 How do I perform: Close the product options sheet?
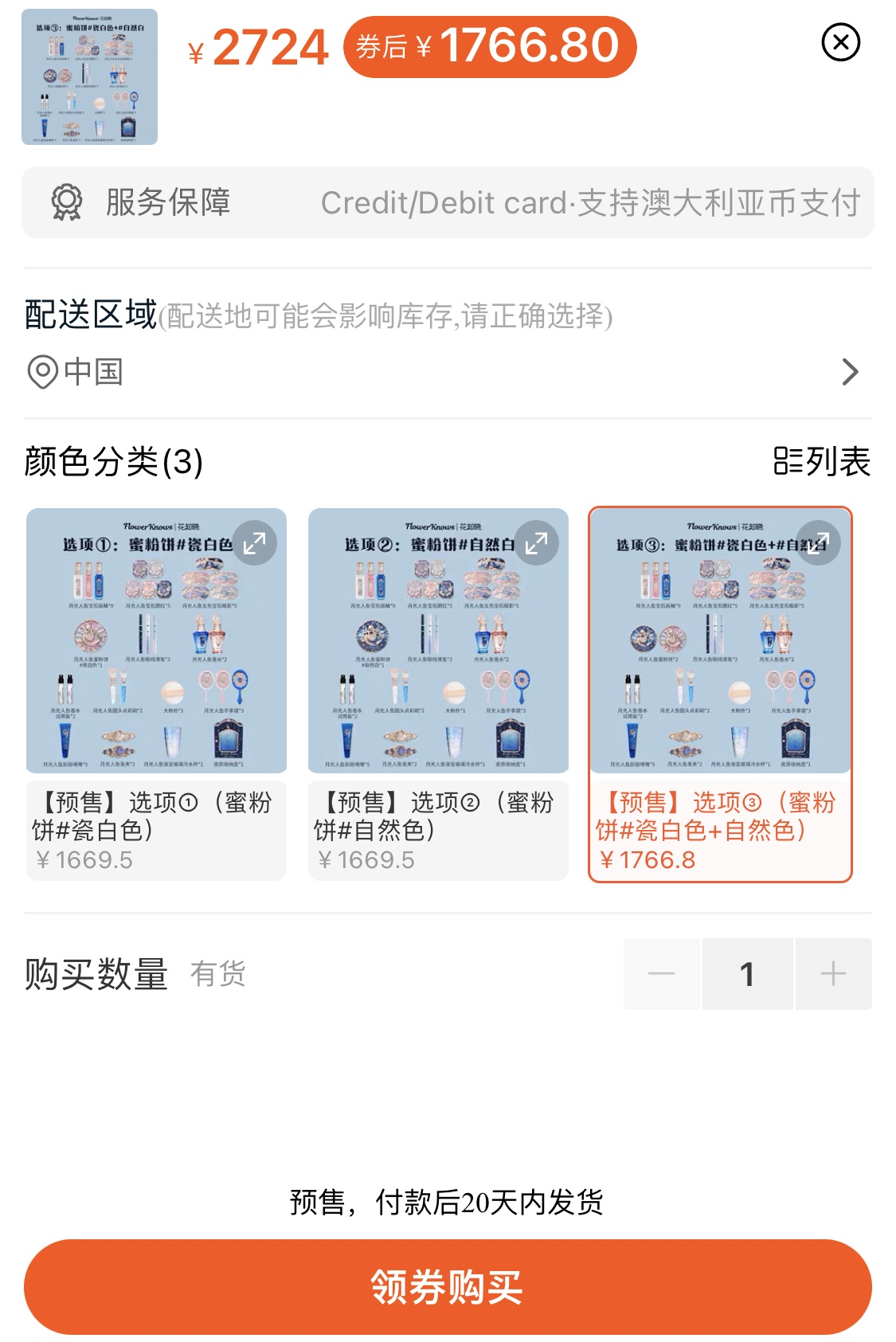point(840,42)
